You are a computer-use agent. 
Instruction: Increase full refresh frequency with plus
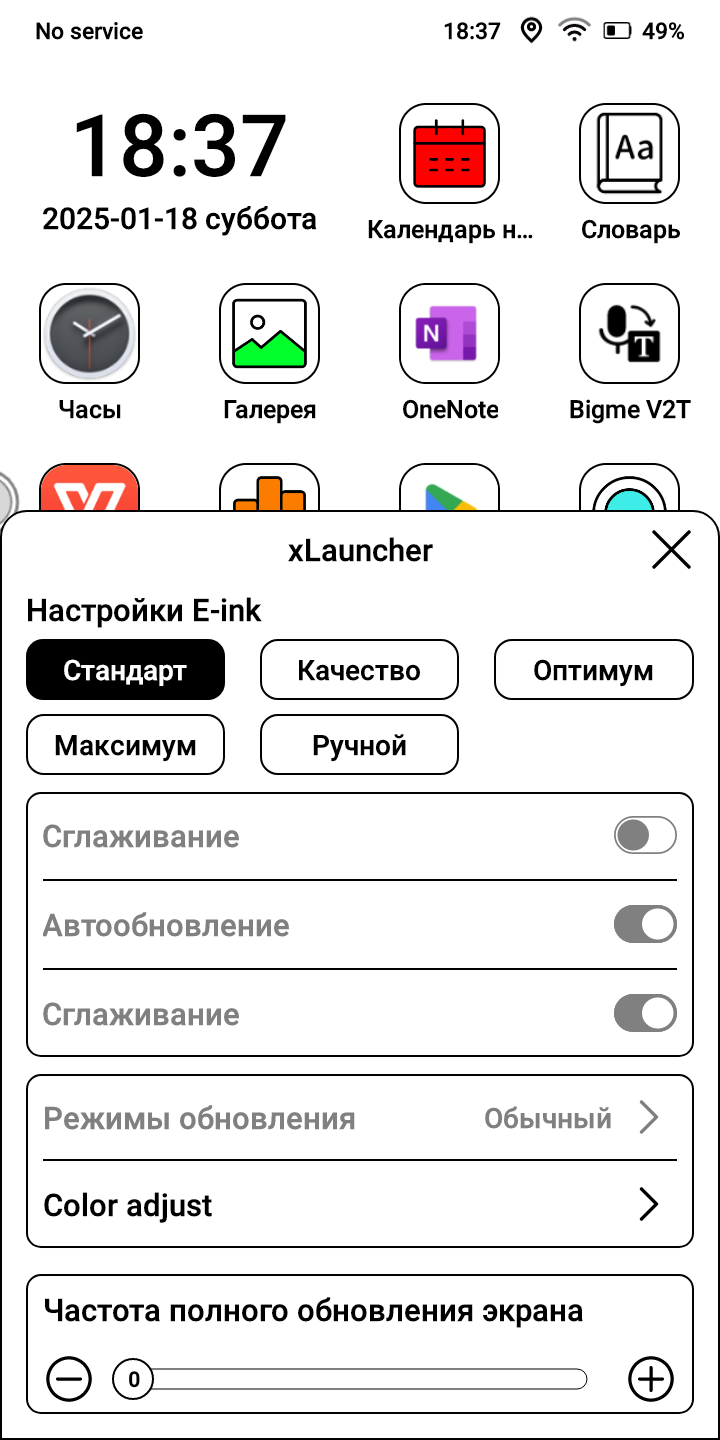651,1380
